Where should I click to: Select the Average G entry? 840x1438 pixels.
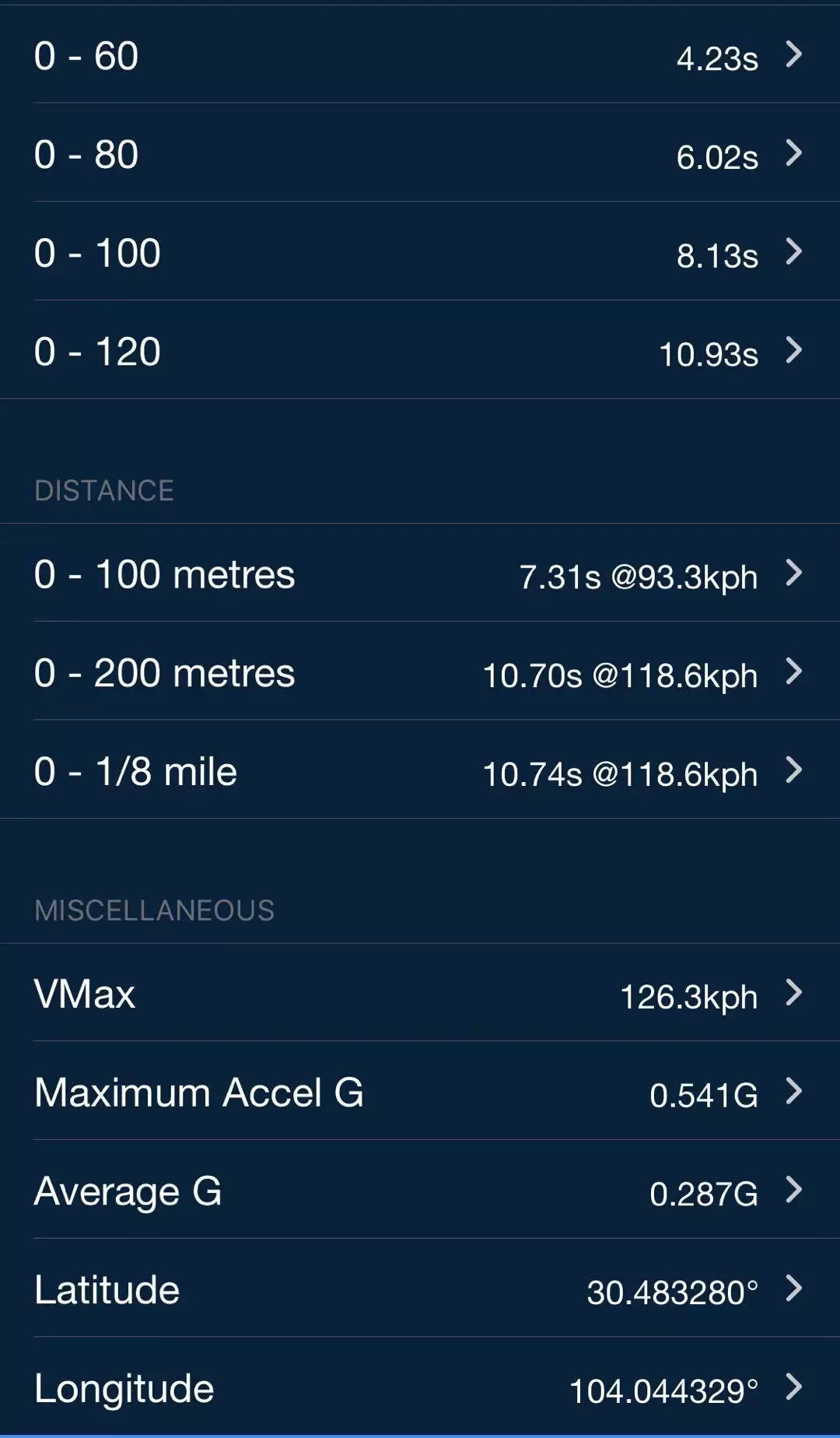(x=420, y=1191)
